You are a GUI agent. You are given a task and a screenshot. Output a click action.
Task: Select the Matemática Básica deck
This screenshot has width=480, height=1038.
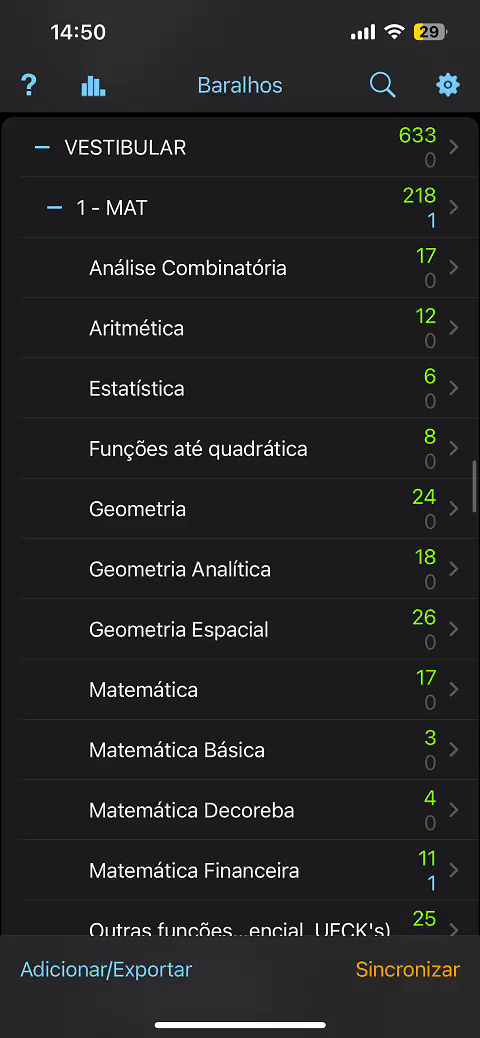tap(250, 750)
